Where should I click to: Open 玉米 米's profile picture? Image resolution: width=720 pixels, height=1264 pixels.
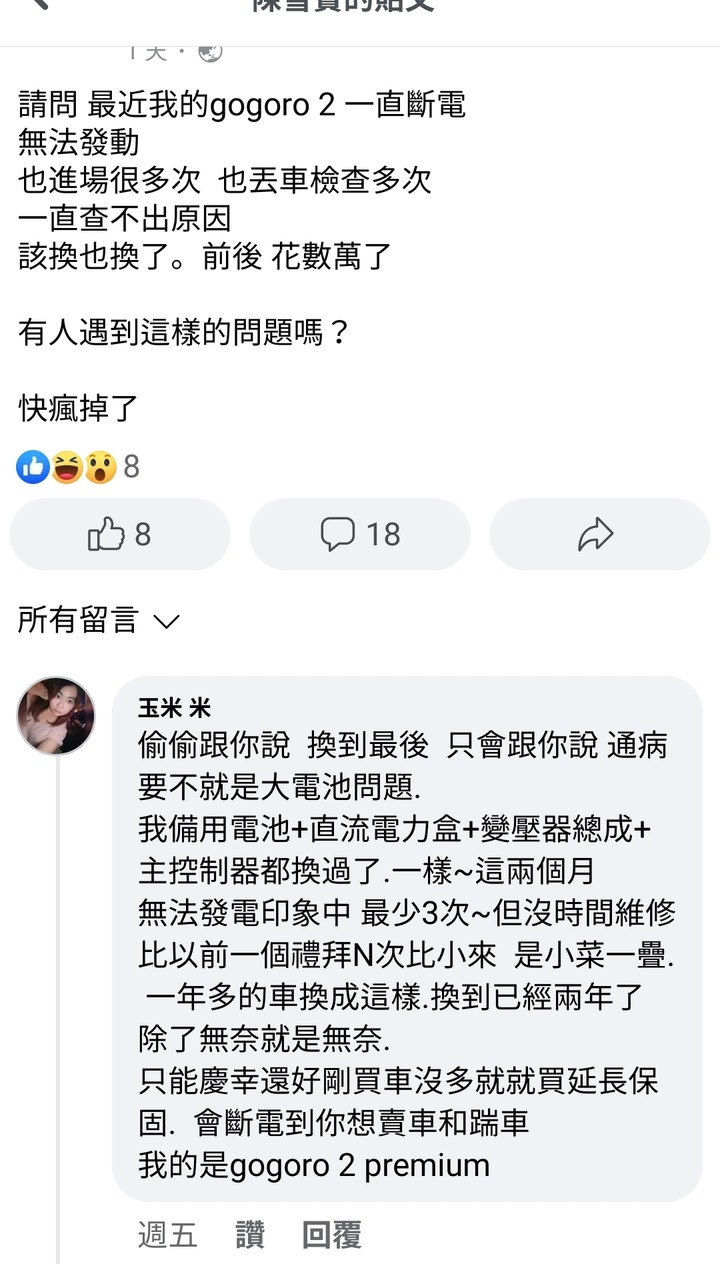tap(56, 715)
